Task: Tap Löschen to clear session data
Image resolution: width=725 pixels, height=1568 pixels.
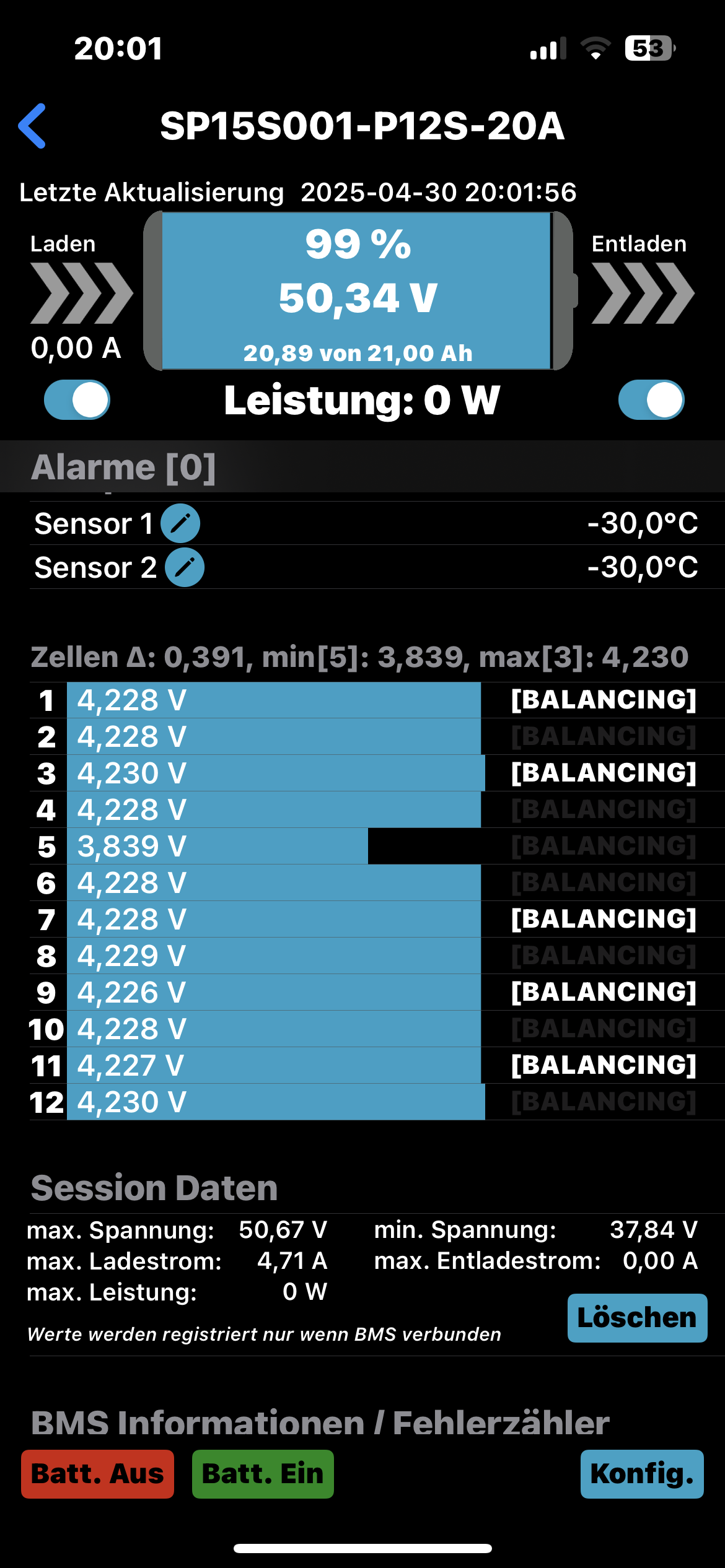Action: (637, 1318)
